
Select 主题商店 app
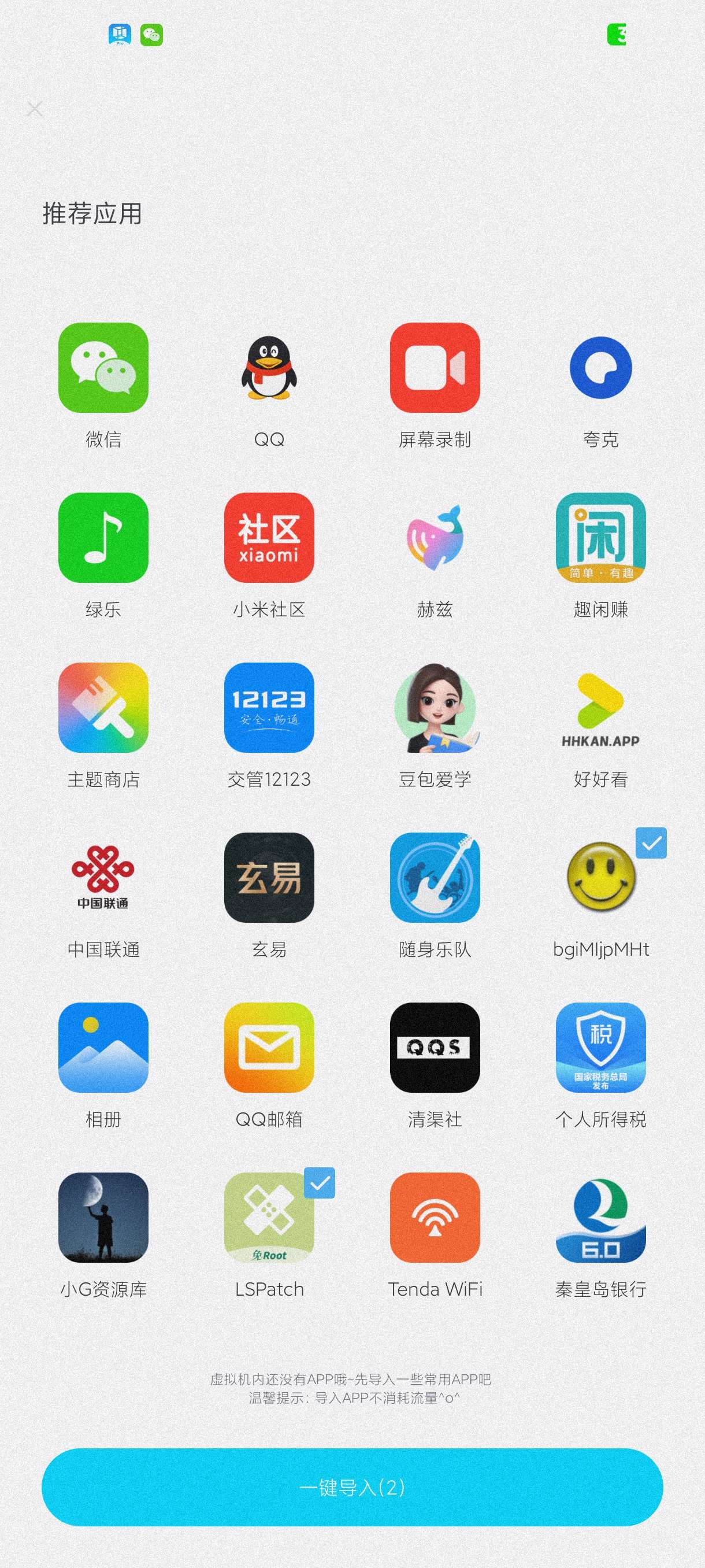pos(103,707)
